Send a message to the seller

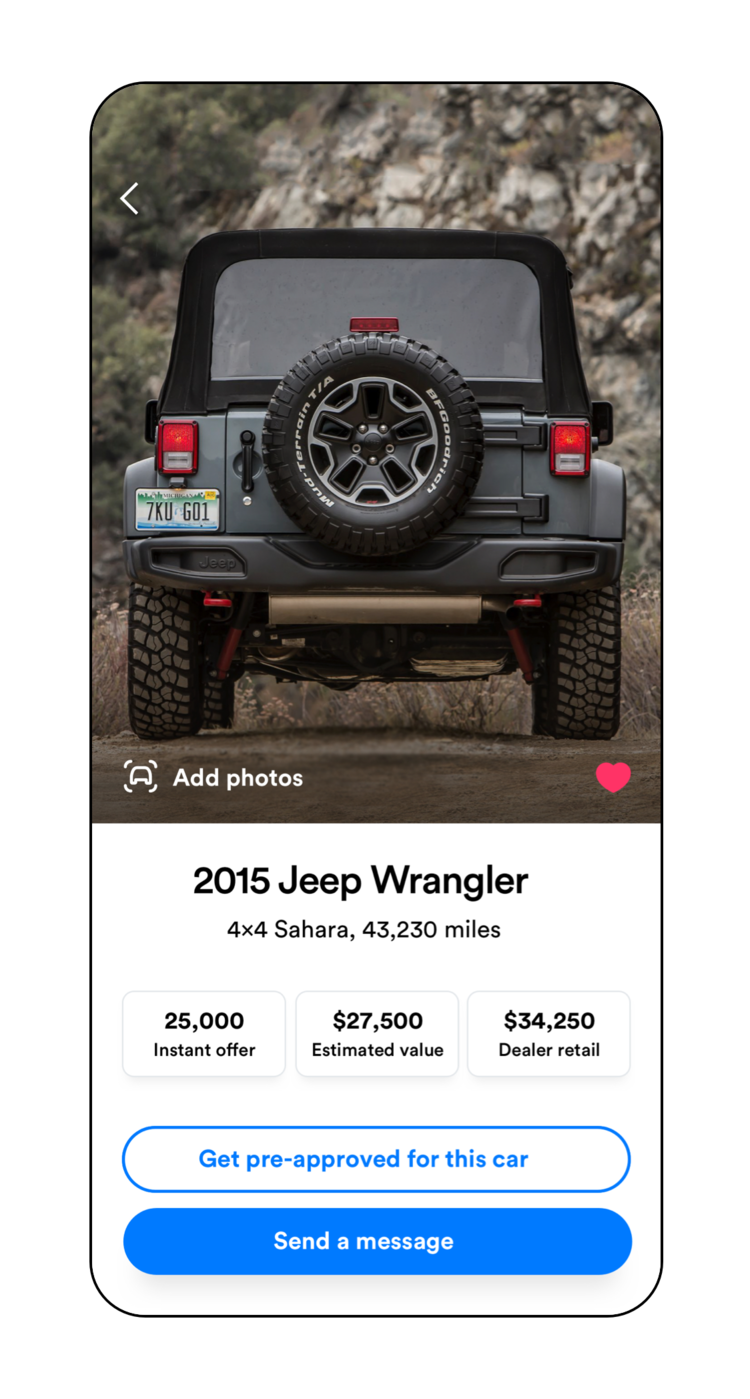click(377, 1241)
